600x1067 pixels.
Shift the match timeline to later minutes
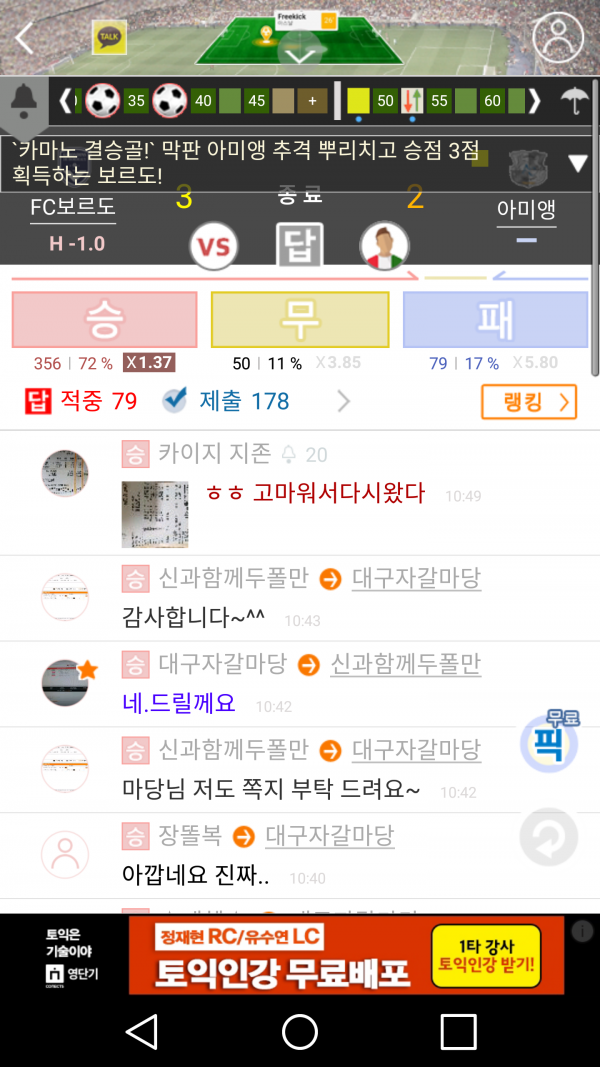click(x=535, y=101)
